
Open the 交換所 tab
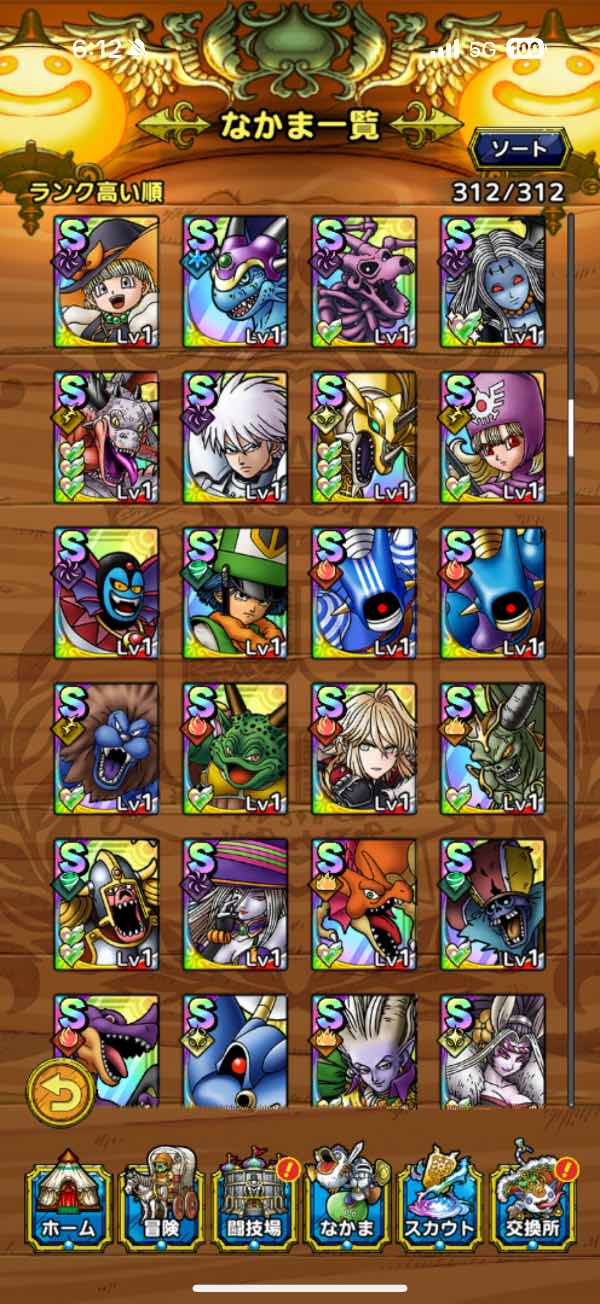pos(535,1199)
